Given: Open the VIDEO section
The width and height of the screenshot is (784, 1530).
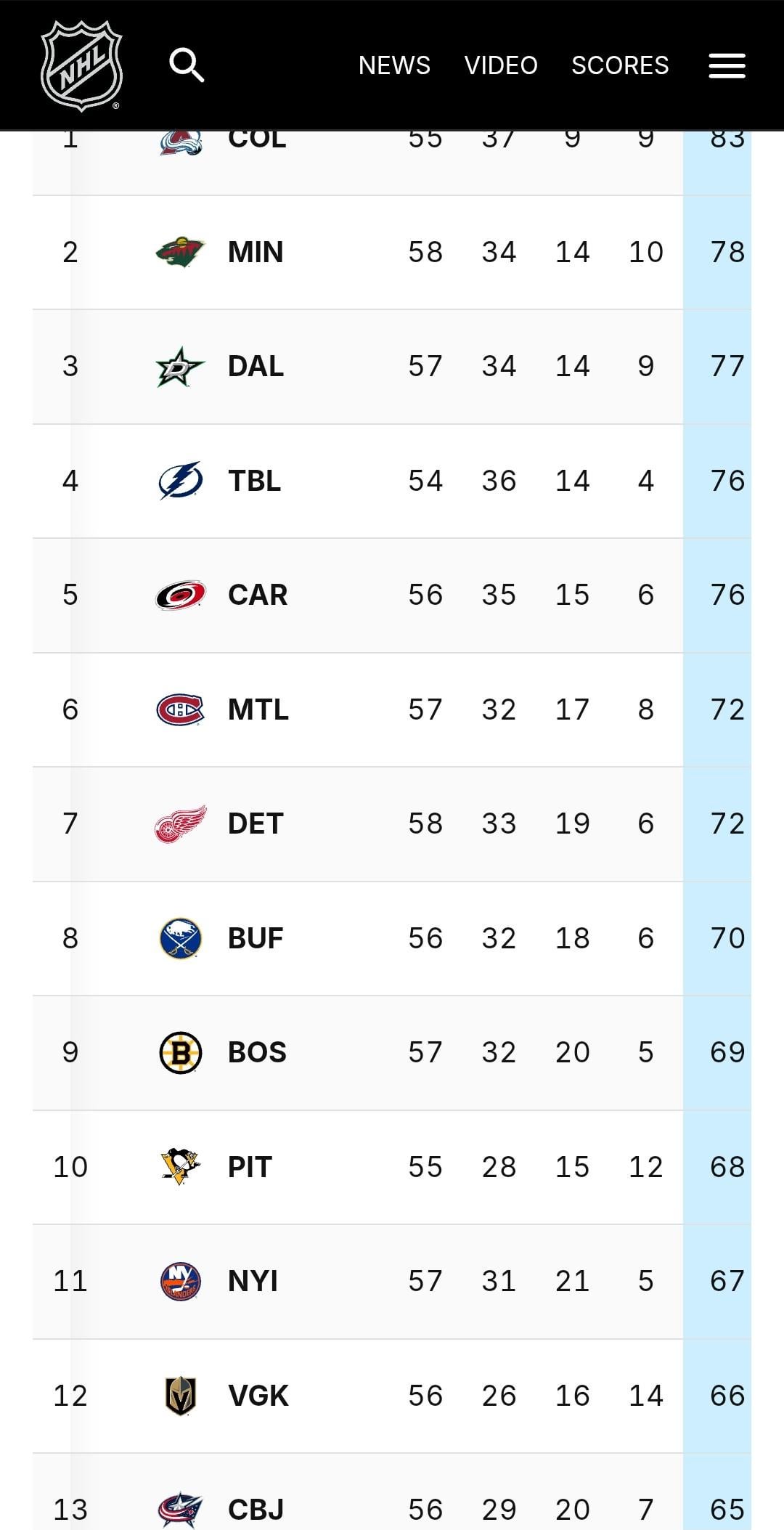Looking at the screenshot, I should pyautogui.click(x=501, y=65).
